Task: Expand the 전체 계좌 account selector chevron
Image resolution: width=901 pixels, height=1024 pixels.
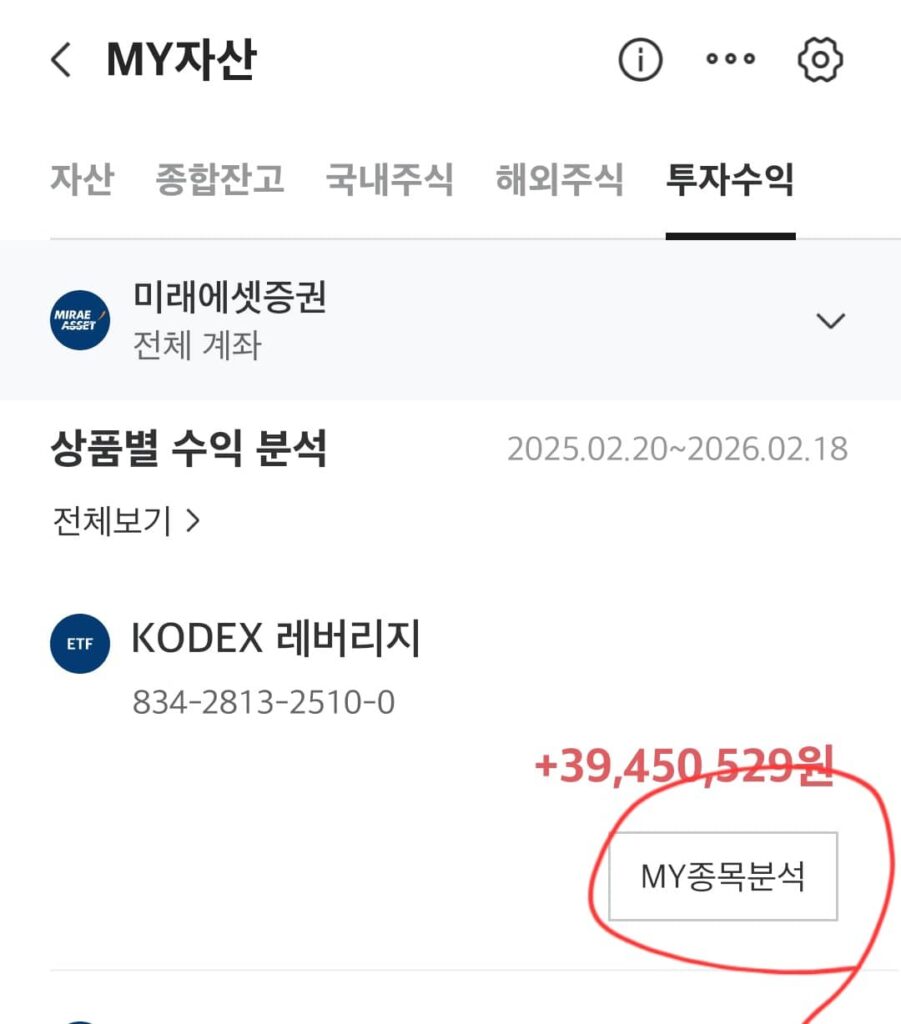Action: (x=828, y=322)
